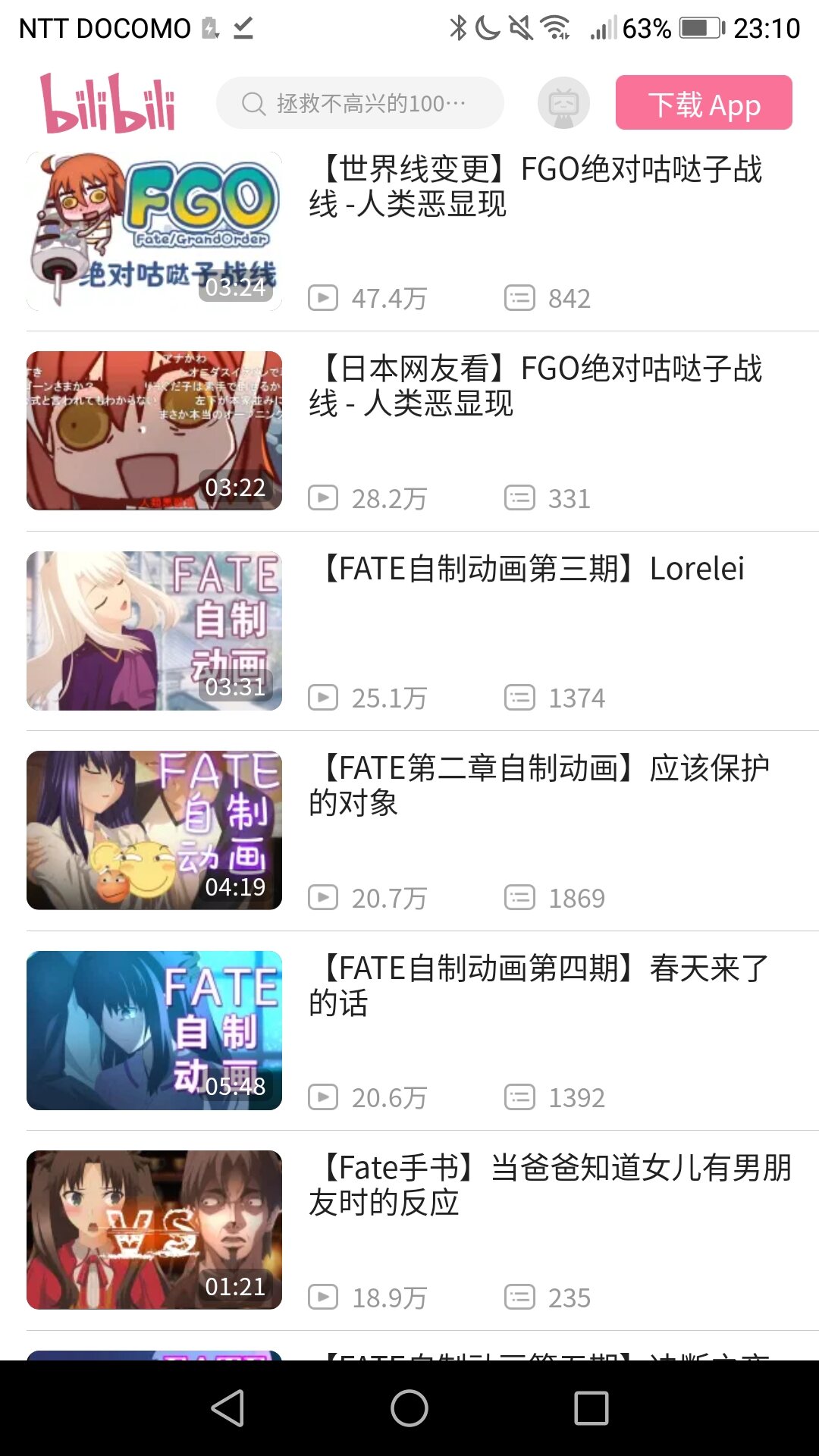
Task: Go to bilibili home via the logo
Action: pos(108,103)
